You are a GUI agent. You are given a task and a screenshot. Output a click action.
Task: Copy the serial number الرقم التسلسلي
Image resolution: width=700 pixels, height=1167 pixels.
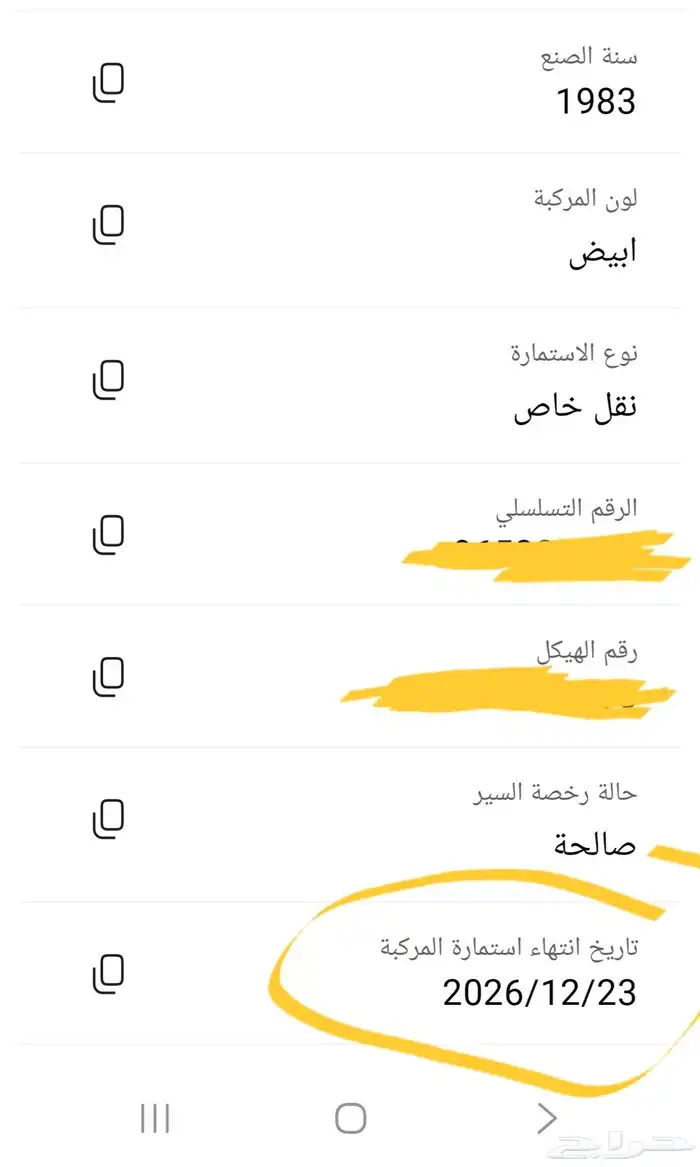pos(108,534)
